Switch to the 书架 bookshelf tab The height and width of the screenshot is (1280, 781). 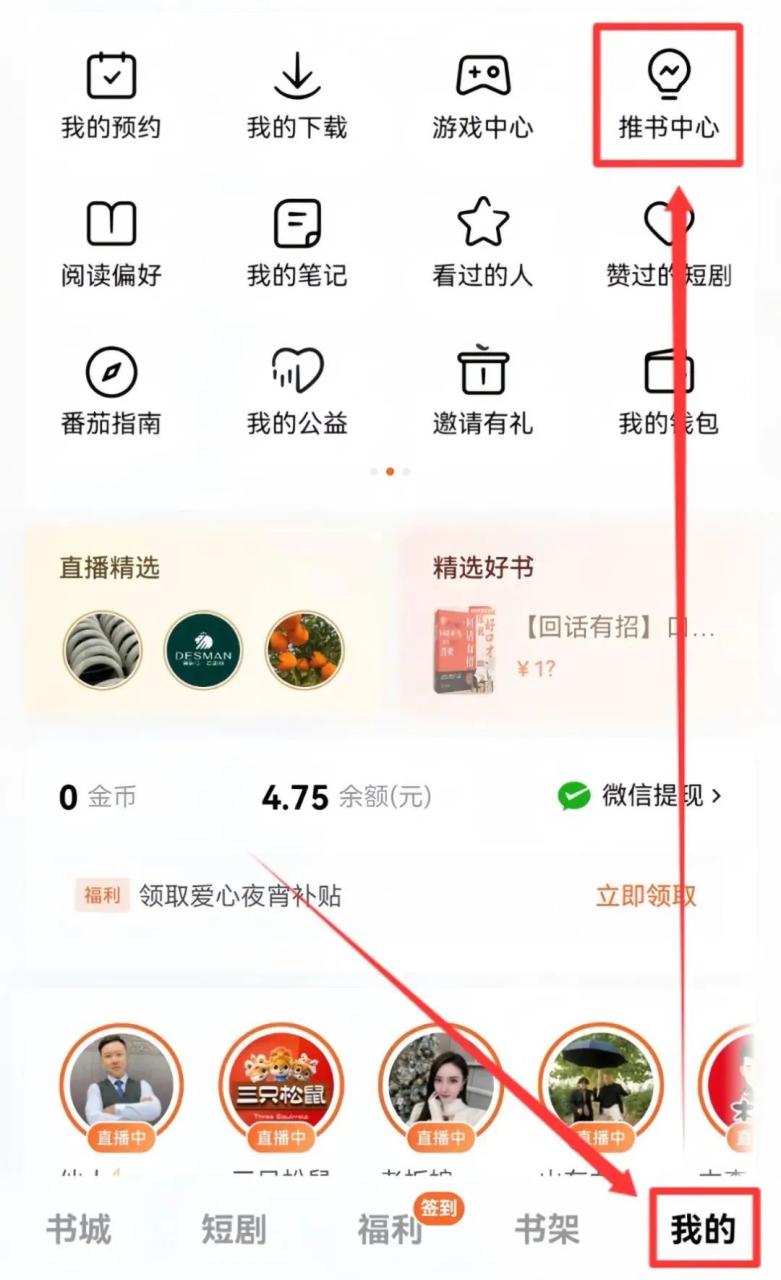(x=547, y=1229)
